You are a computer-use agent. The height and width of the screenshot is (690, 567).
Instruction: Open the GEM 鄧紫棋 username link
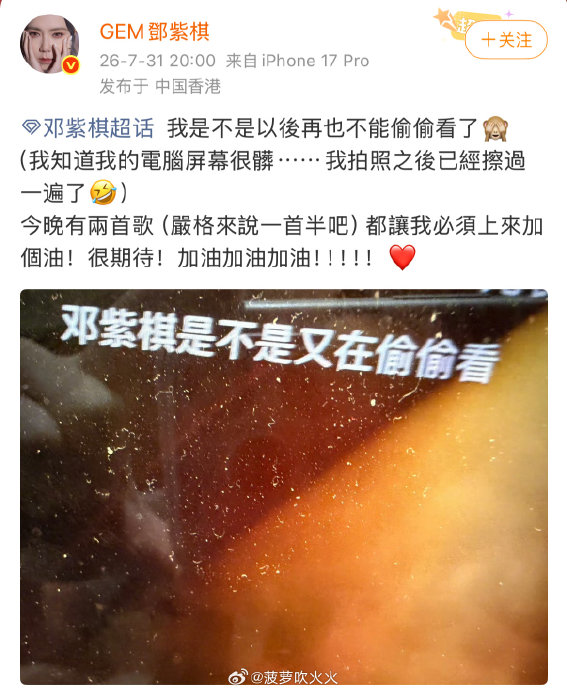click(x=154, y=32)
